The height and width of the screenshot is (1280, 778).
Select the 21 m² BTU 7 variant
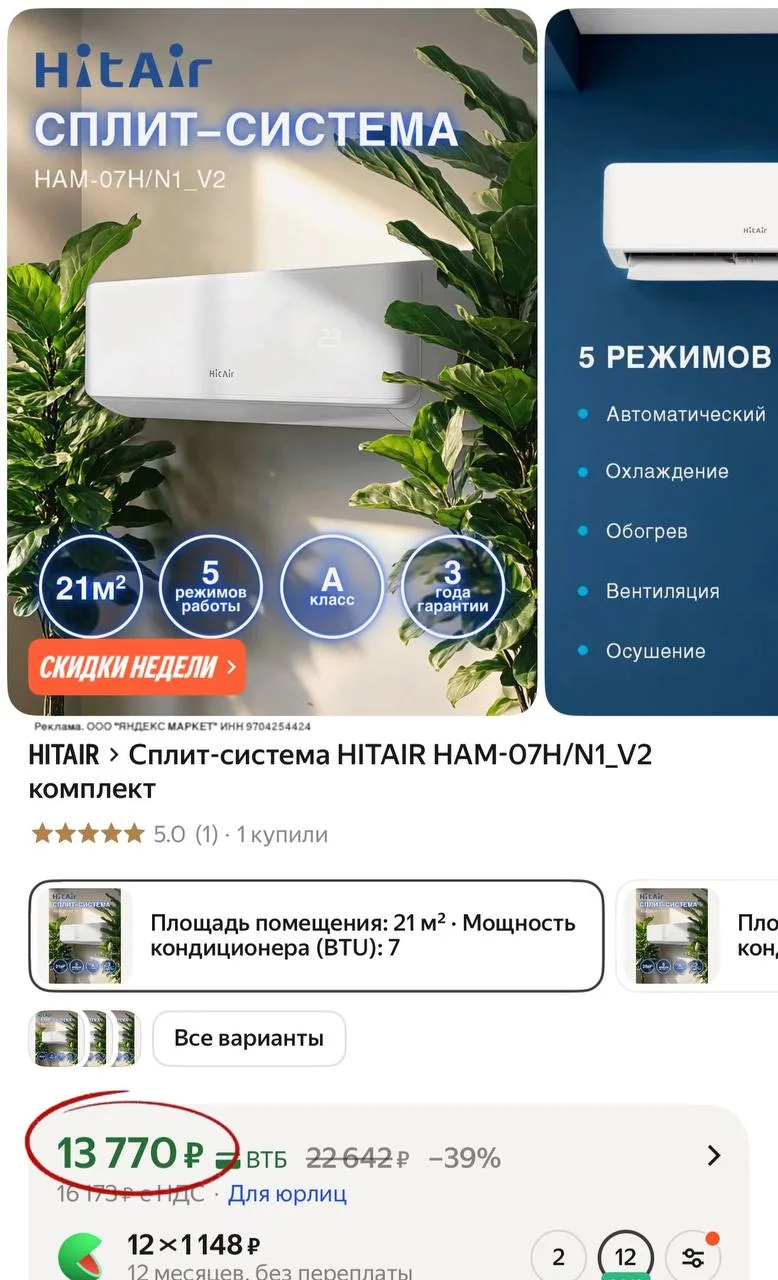click(x=316, y=935)
